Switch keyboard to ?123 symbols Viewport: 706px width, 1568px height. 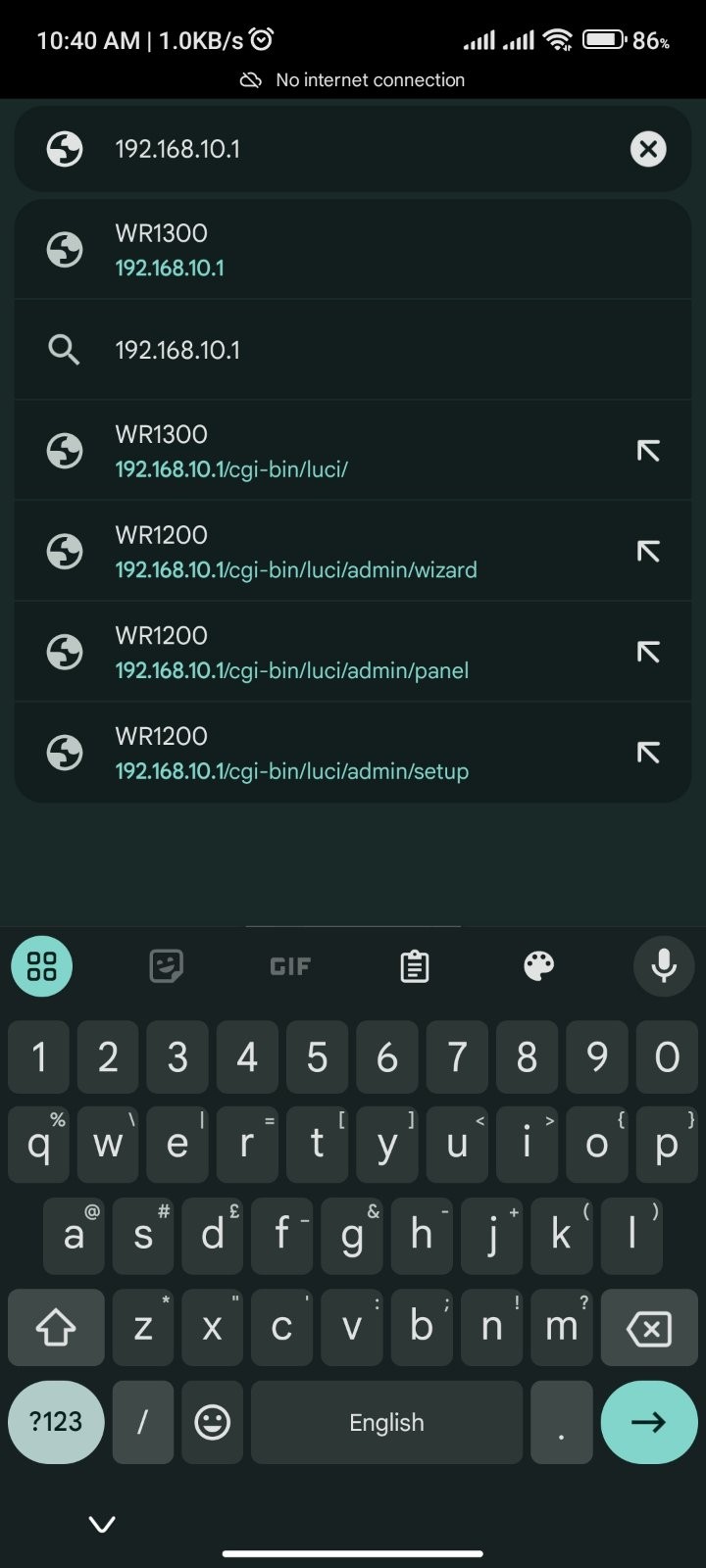(56, 1422)
